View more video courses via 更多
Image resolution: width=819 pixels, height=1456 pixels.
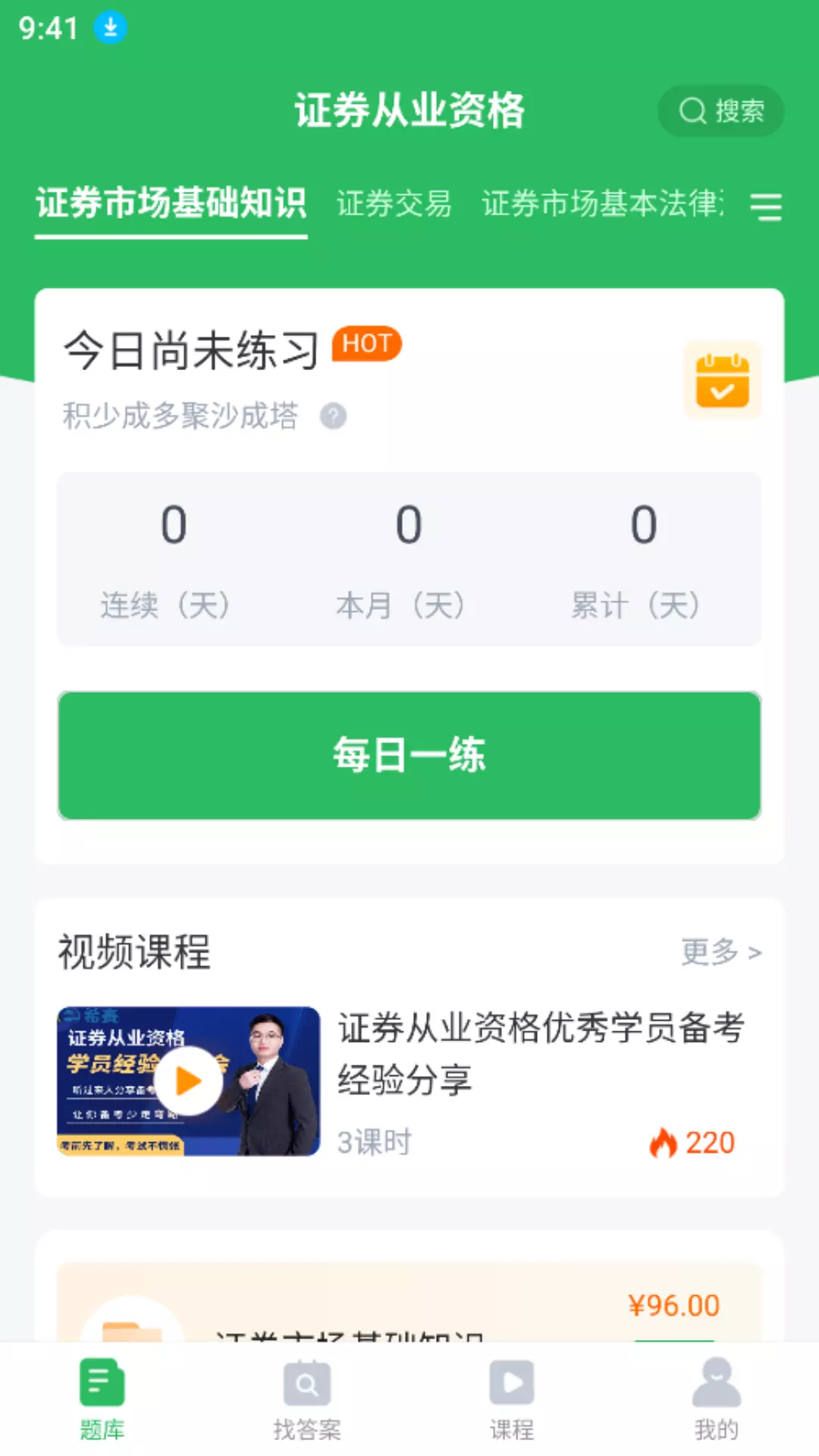point(721,952)
